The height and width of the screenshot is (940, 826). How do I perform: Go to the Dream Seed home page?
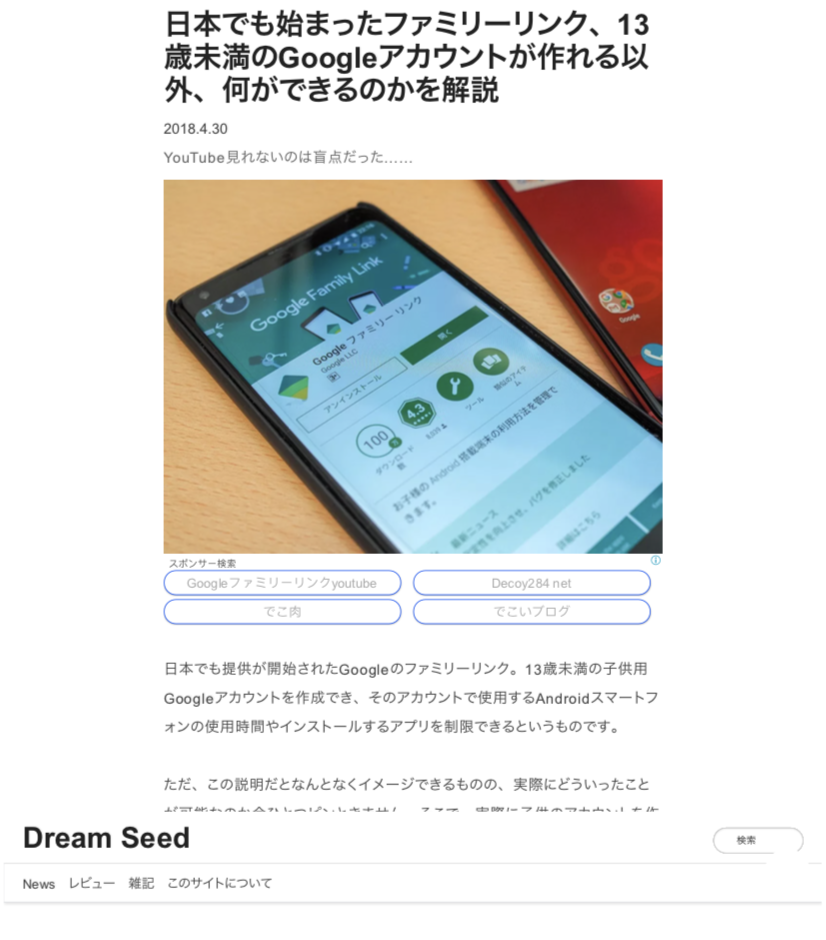tap(106, 838)
